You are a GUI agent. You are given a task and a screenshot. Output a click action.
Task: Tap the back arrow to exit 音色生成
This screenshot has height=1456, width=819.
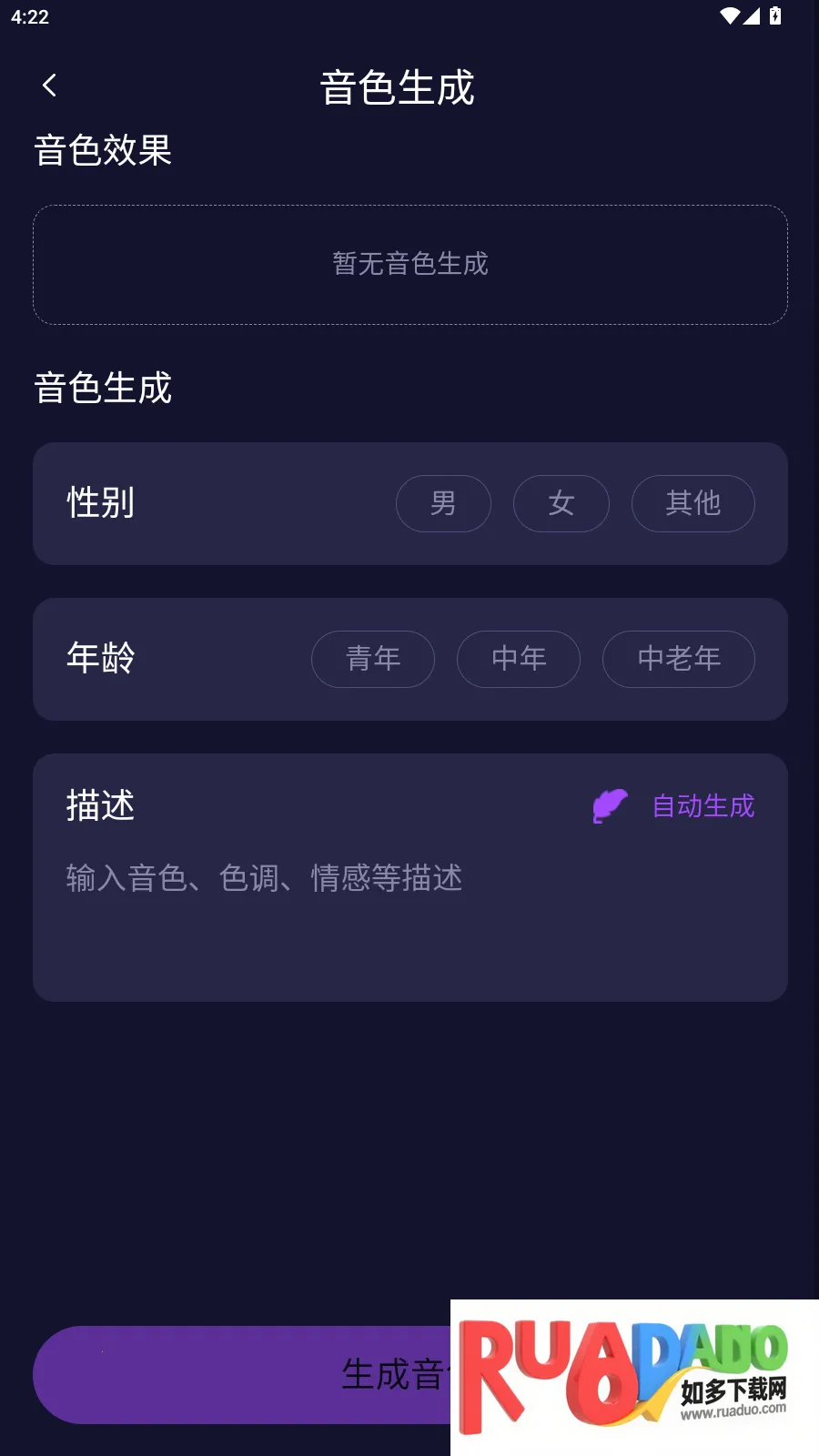[x=49, y=85]
